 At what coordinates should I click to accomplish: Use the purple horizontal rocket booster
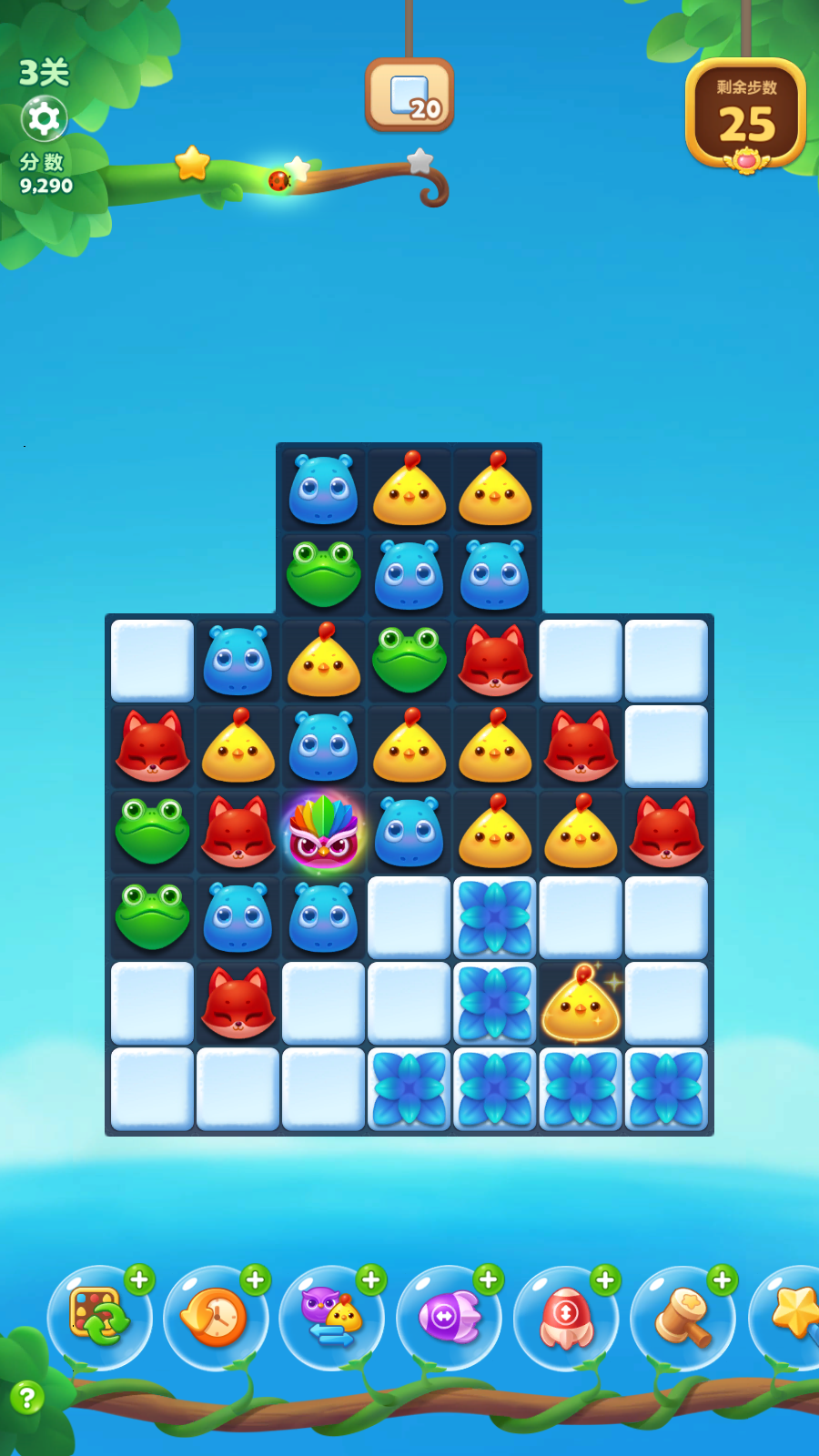click(x=448, y=1317)
